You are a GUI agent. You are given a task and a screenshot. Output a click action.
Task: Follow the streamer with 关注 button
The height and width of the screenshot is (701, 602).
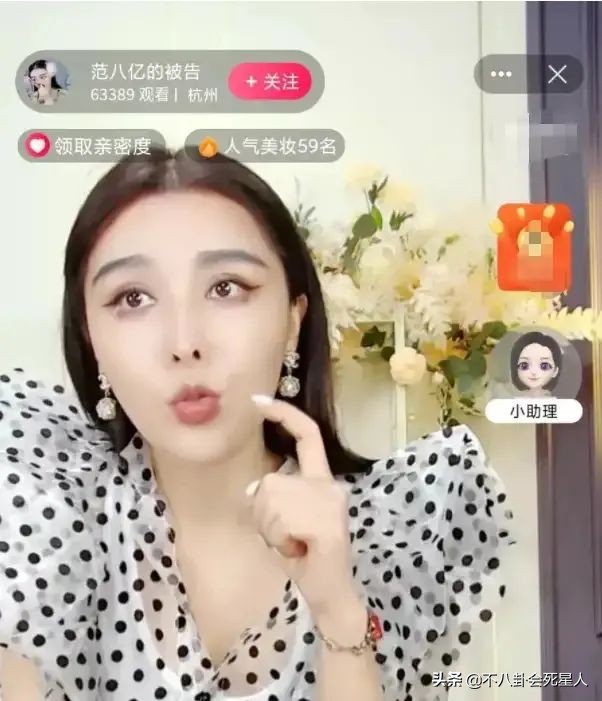pyautogui.click(x=270, y=82)
